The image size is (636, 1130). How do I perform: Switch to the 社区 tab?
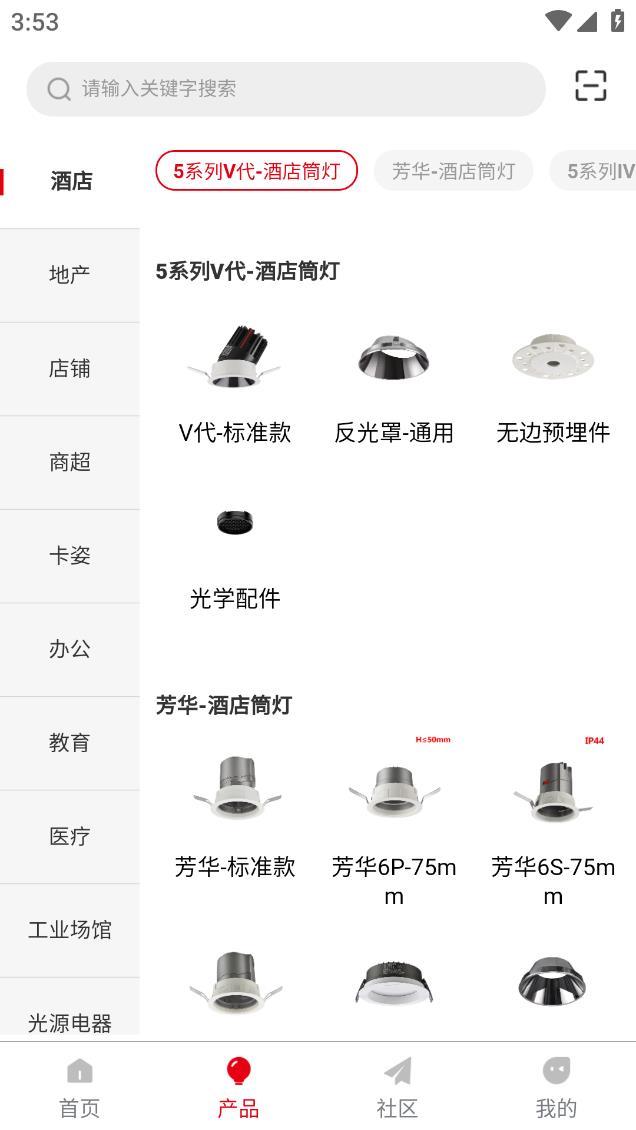(x=397, y=1087)
